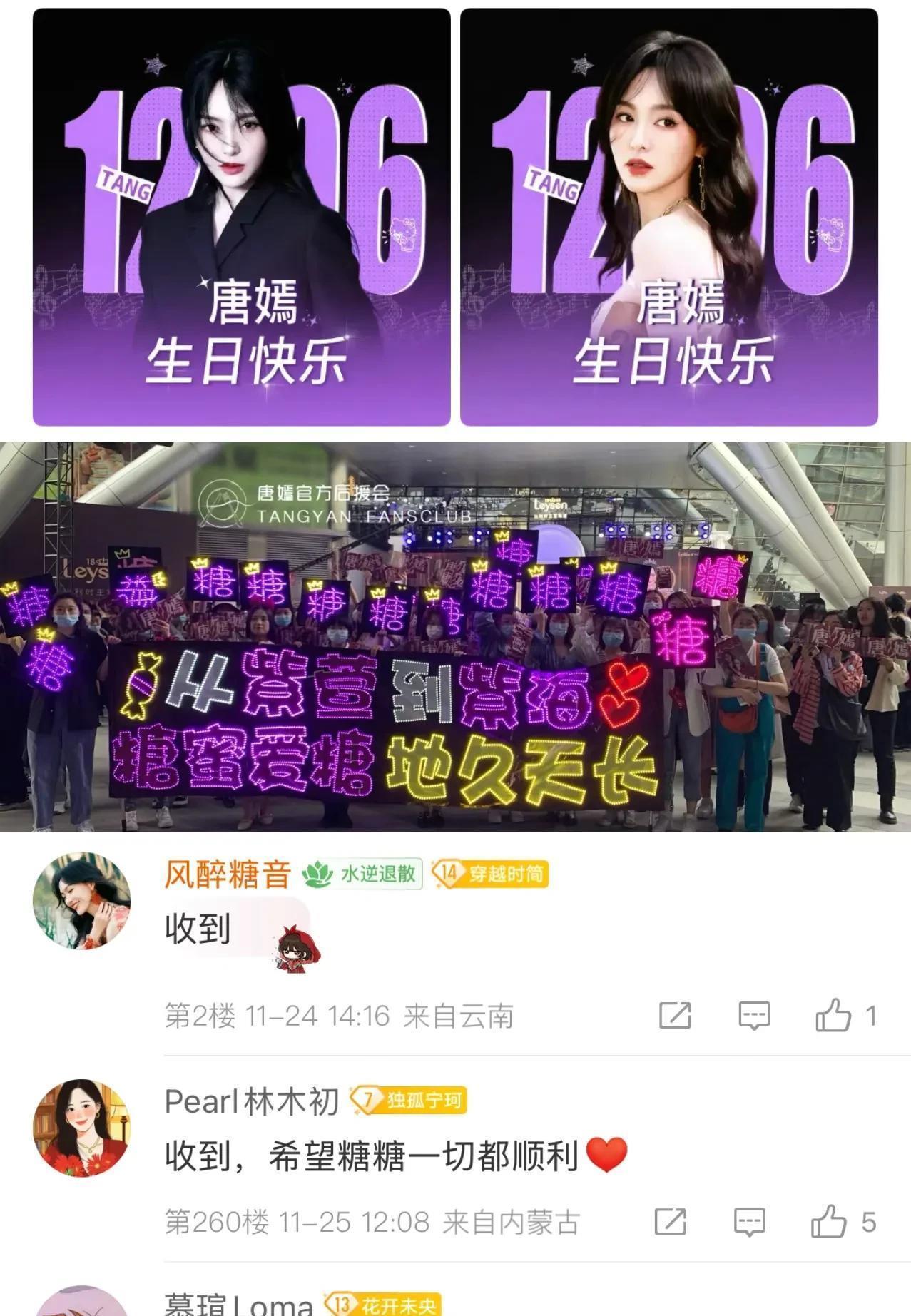Like 风醉糖音's comment
911x1316 pixels.
coord(833,1015)
